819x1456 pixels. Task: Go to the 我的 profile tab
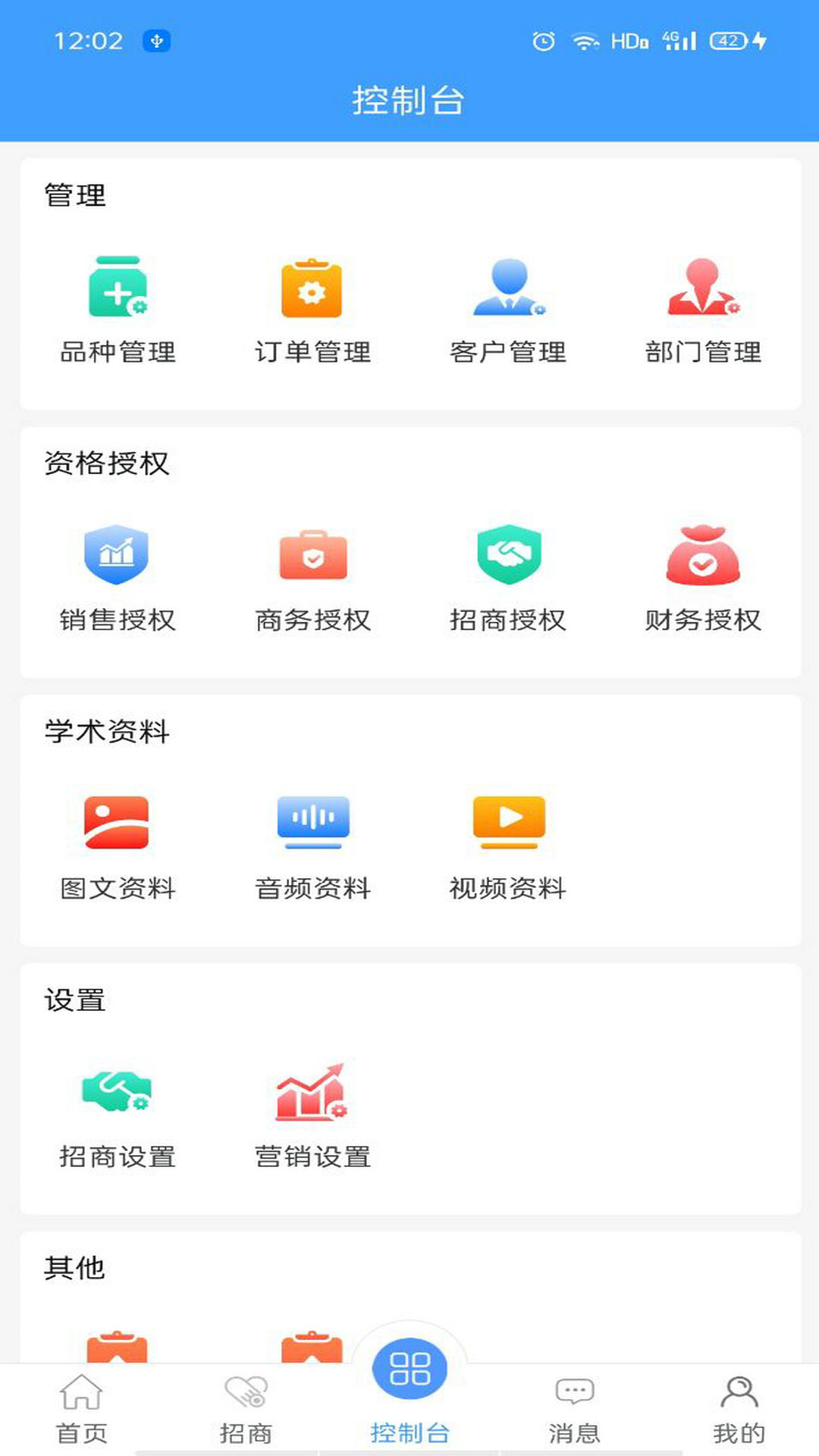[739, 1409]
